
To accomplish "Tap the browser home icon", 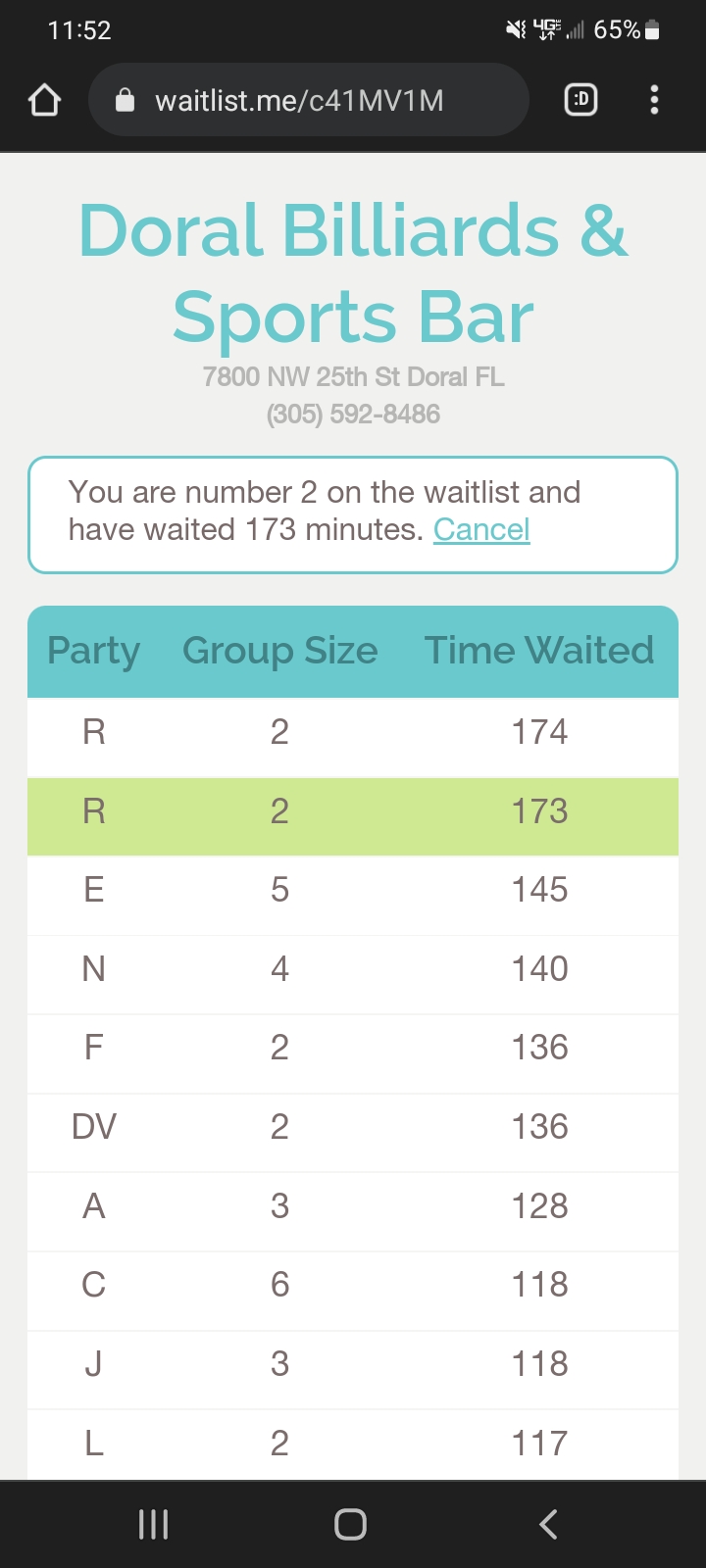I will pyautogui.click(x=45, y=100).
